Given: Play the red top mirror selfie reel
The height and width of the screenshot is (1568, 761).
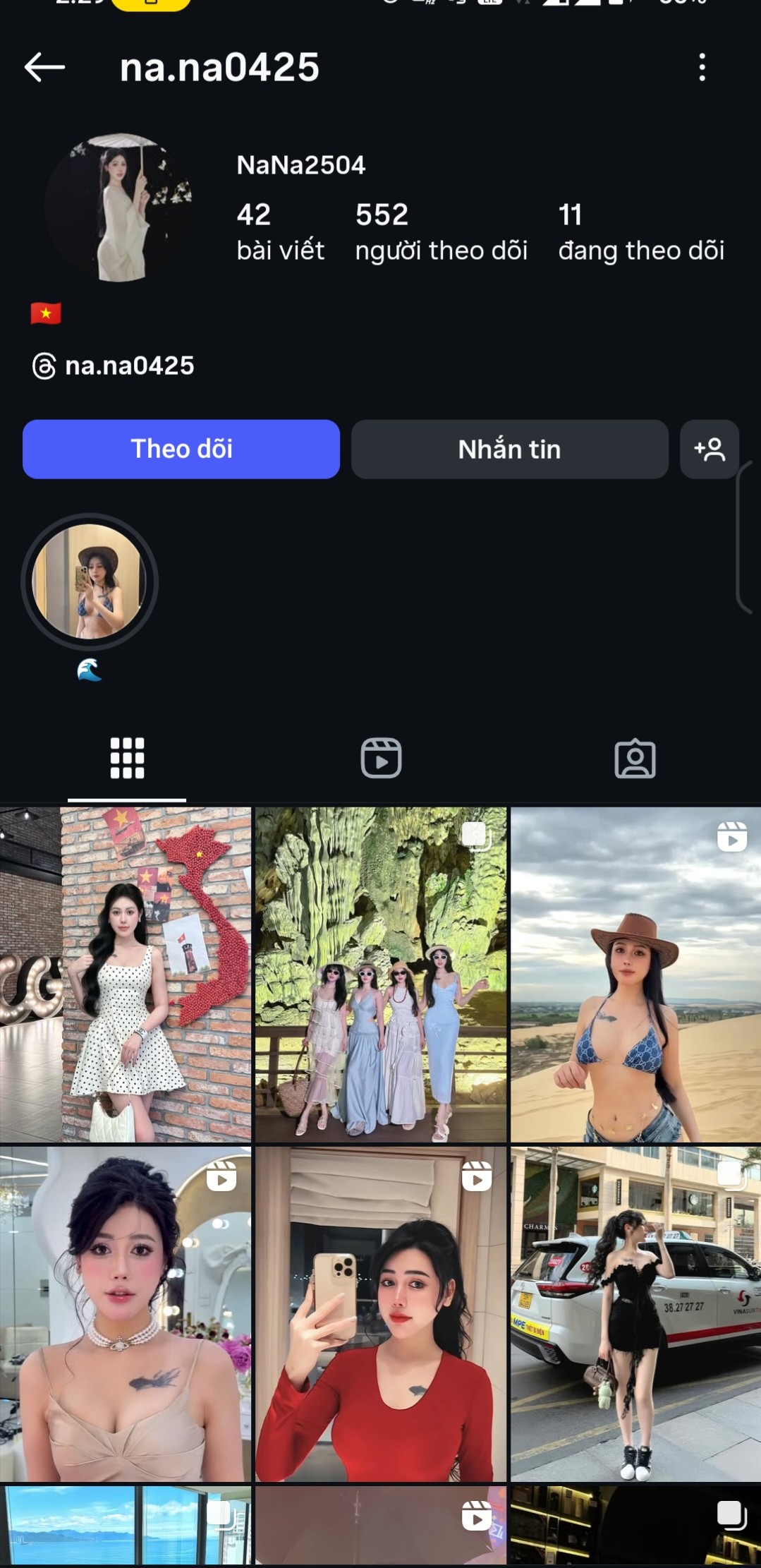Looking at the screenshot, I should coord(381,1313).
